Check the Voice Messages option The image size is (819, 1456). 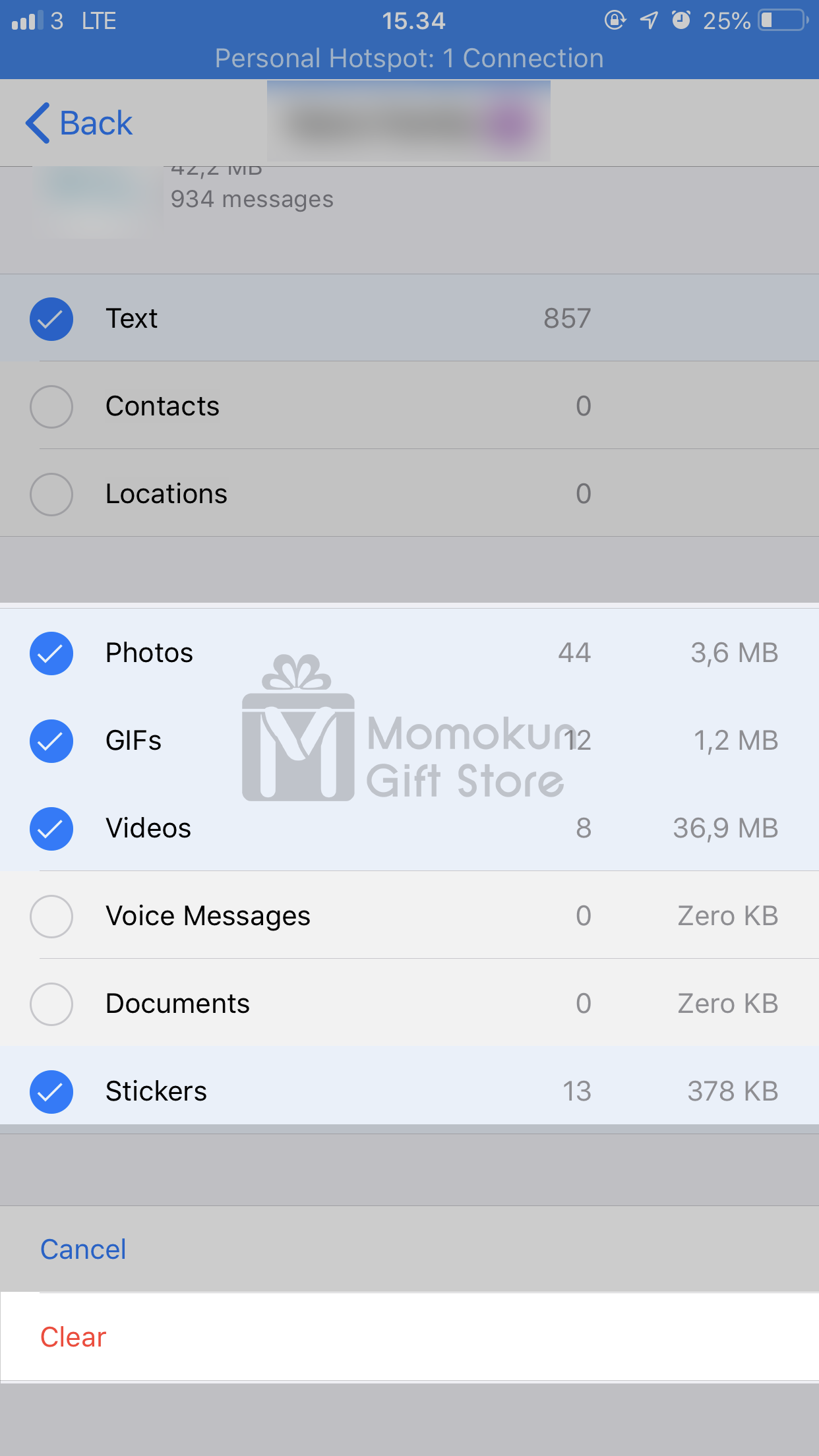[x=51, y=917]
